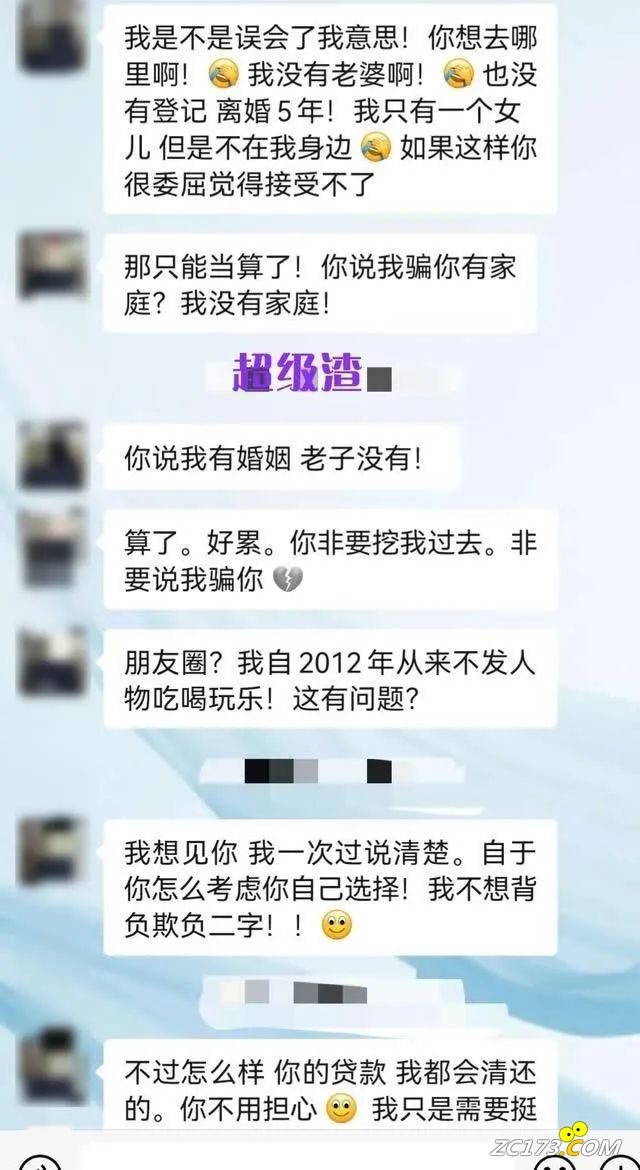The width and height of the screenshot is (640, 1170).
Task: Switch to voice input in the chat bar
Action: tap(38, 1163)
